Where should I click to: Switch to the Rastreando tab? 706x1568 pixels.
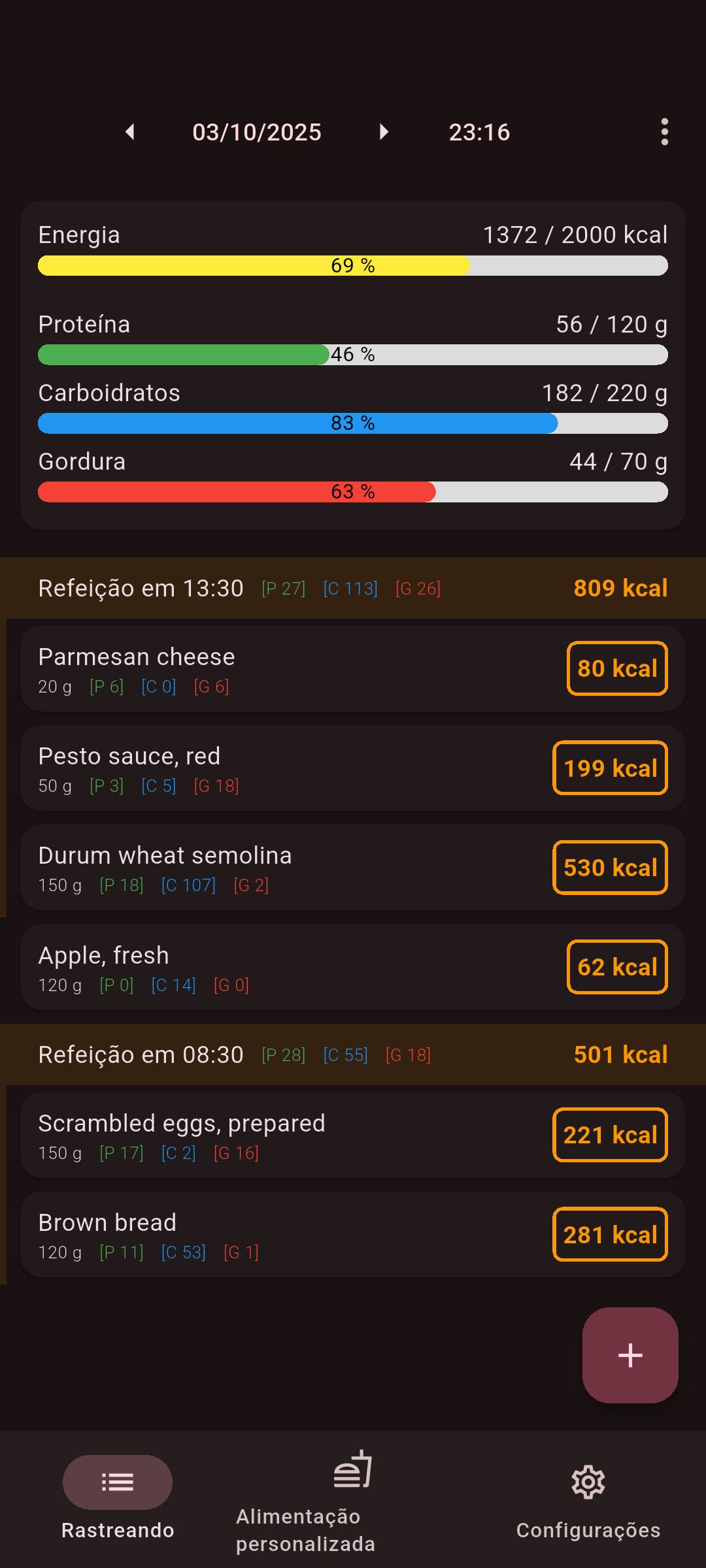pos(118,1497)
